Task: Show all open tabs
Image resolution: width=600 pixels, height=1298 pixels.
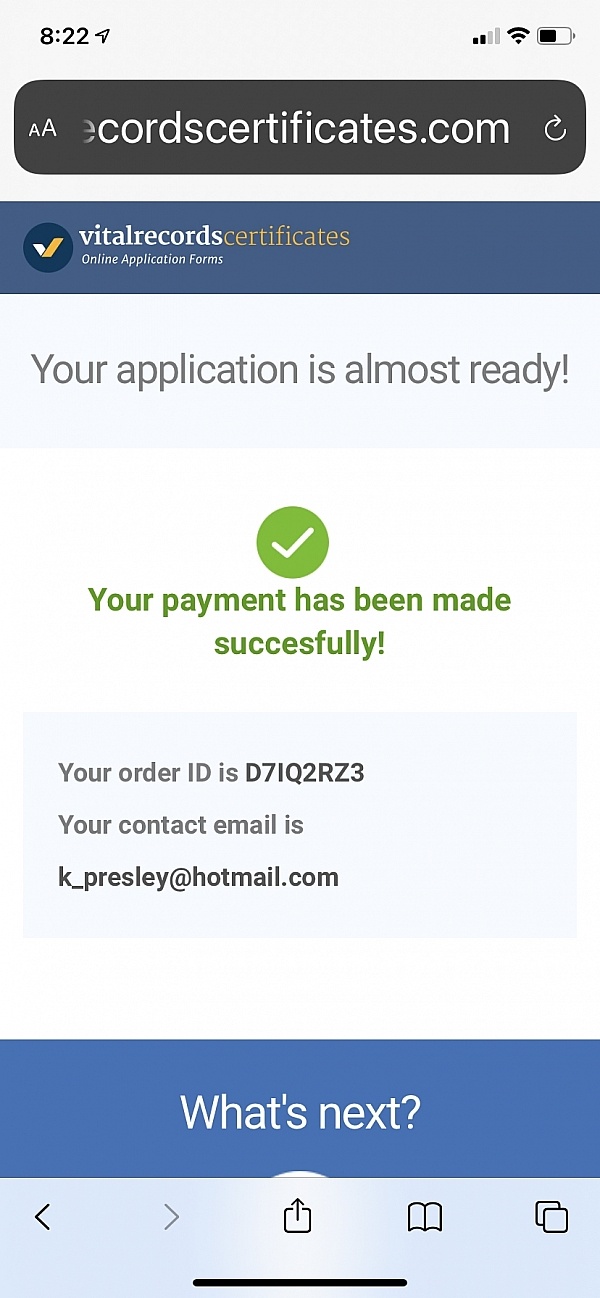Action: (551, 1216)
